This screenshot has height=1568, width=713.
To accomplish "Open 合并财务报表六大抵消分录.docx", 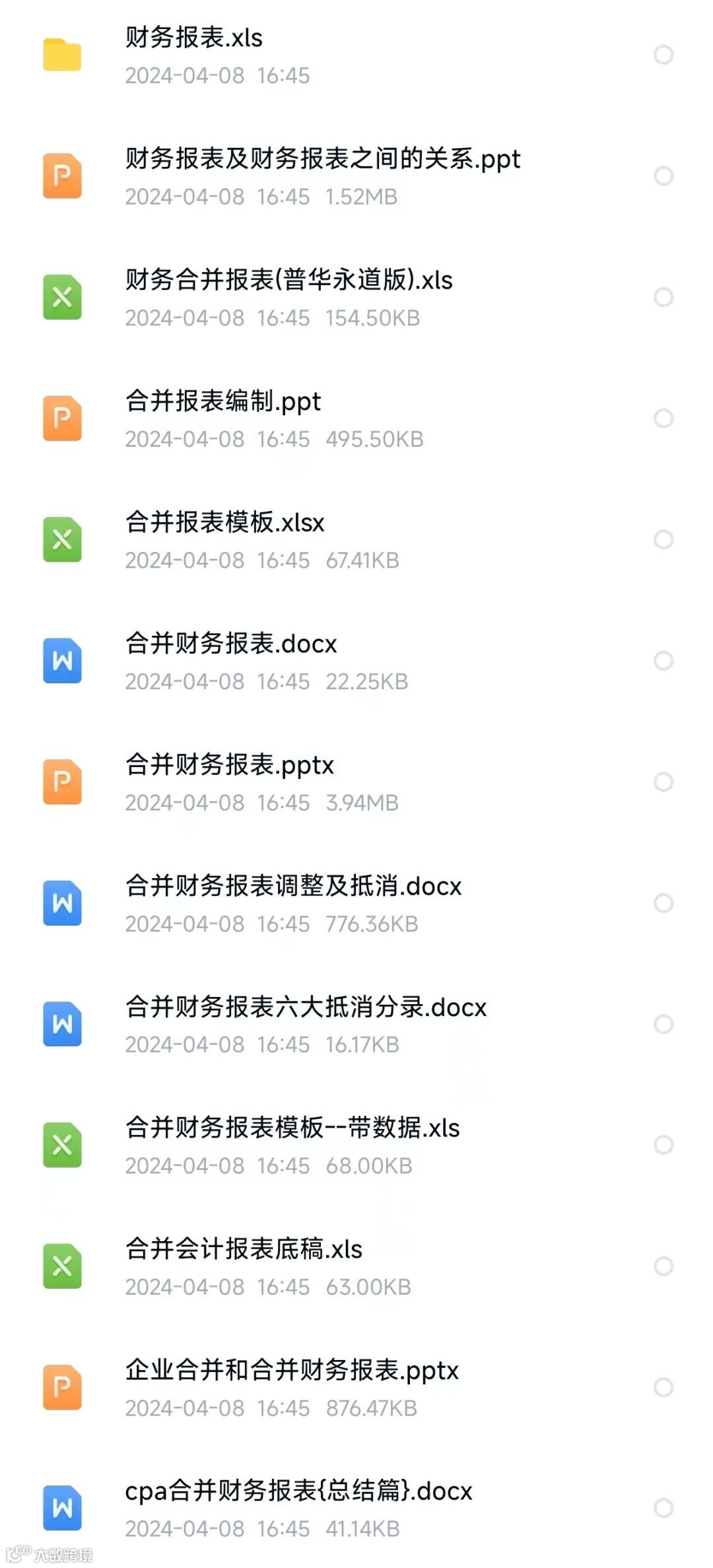I will point(305,1007).
